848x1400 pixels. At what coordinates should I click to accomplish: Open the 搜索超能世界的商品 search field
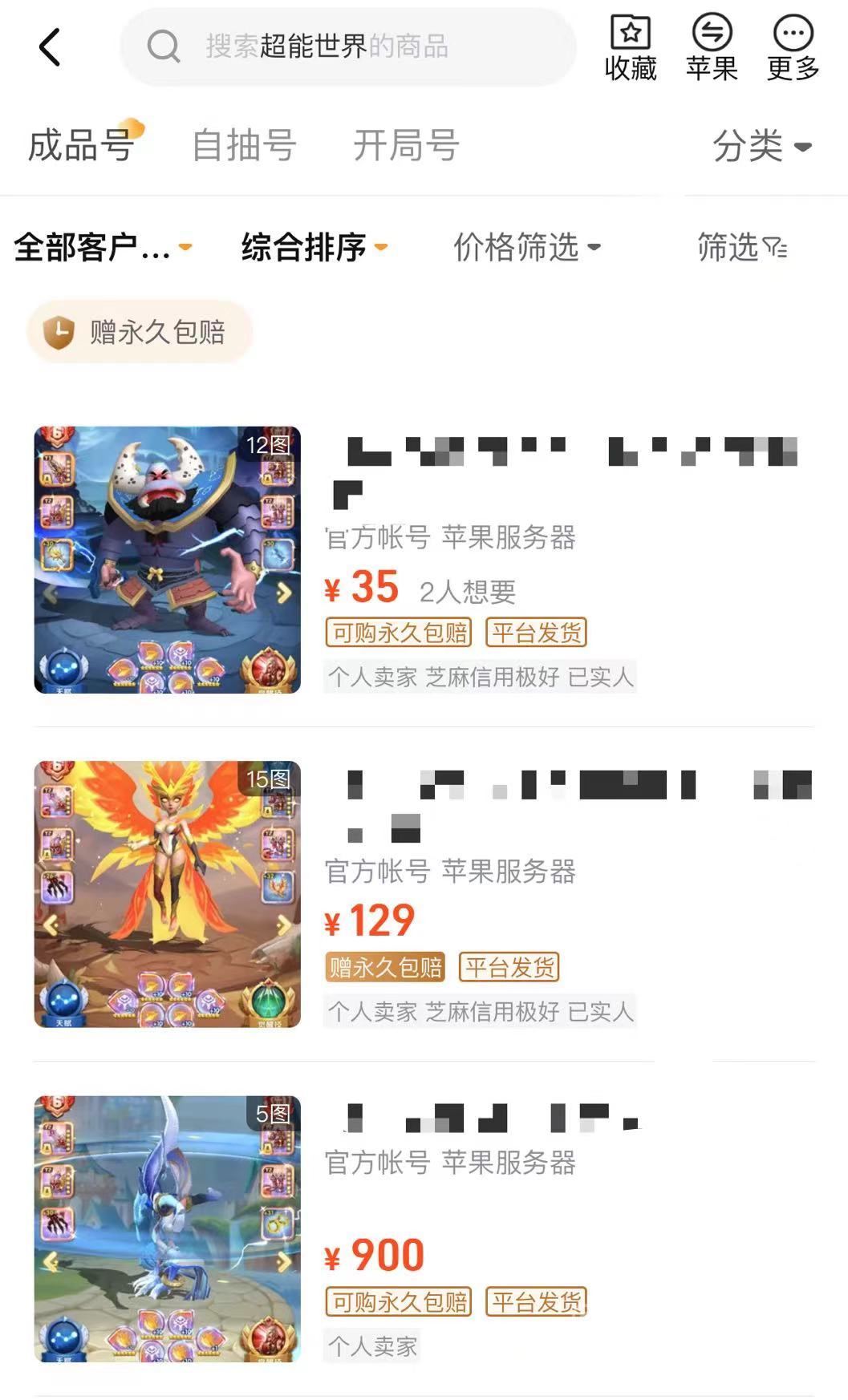click(x=347, y=47)
